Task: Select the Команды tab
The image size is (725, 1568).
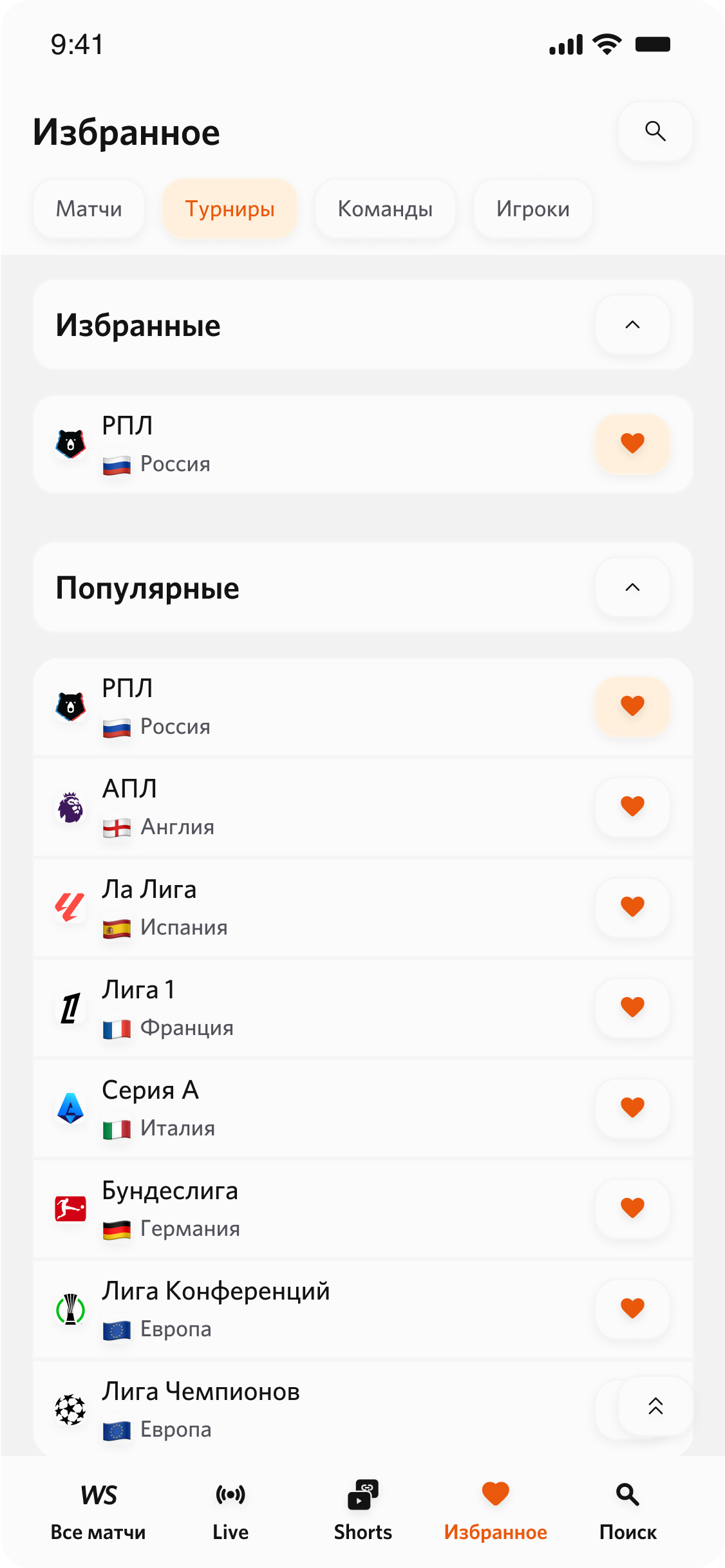Action: (x=385, y=209)
